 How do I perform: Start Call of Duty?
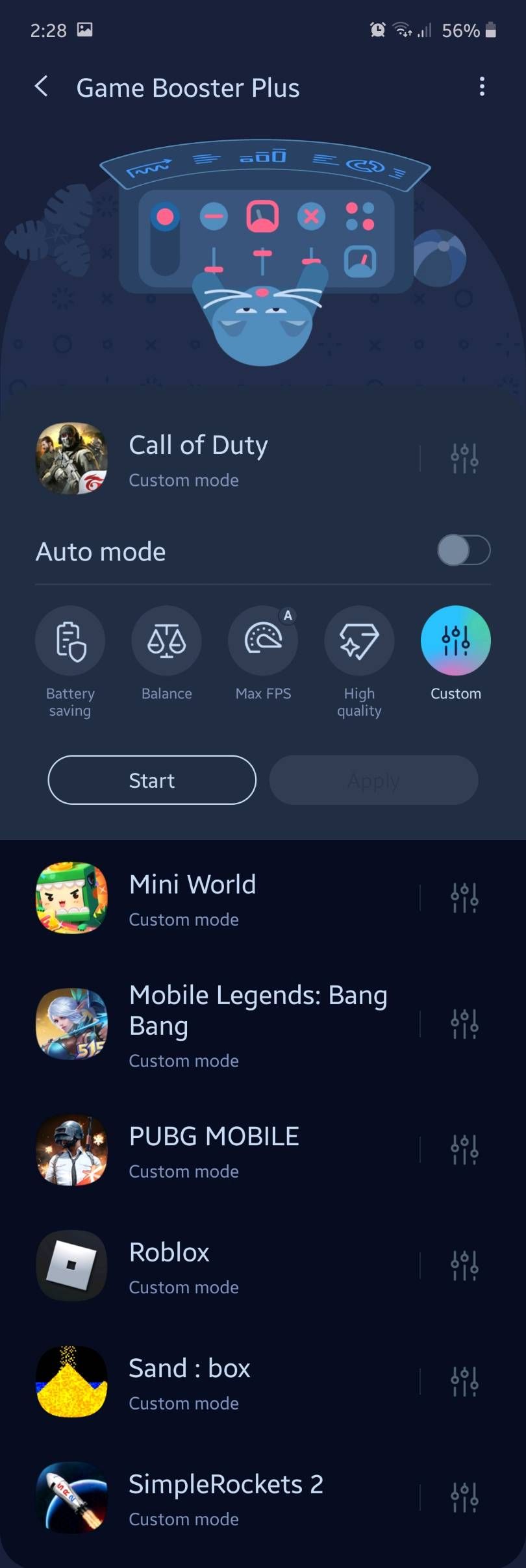coord(152,780)
